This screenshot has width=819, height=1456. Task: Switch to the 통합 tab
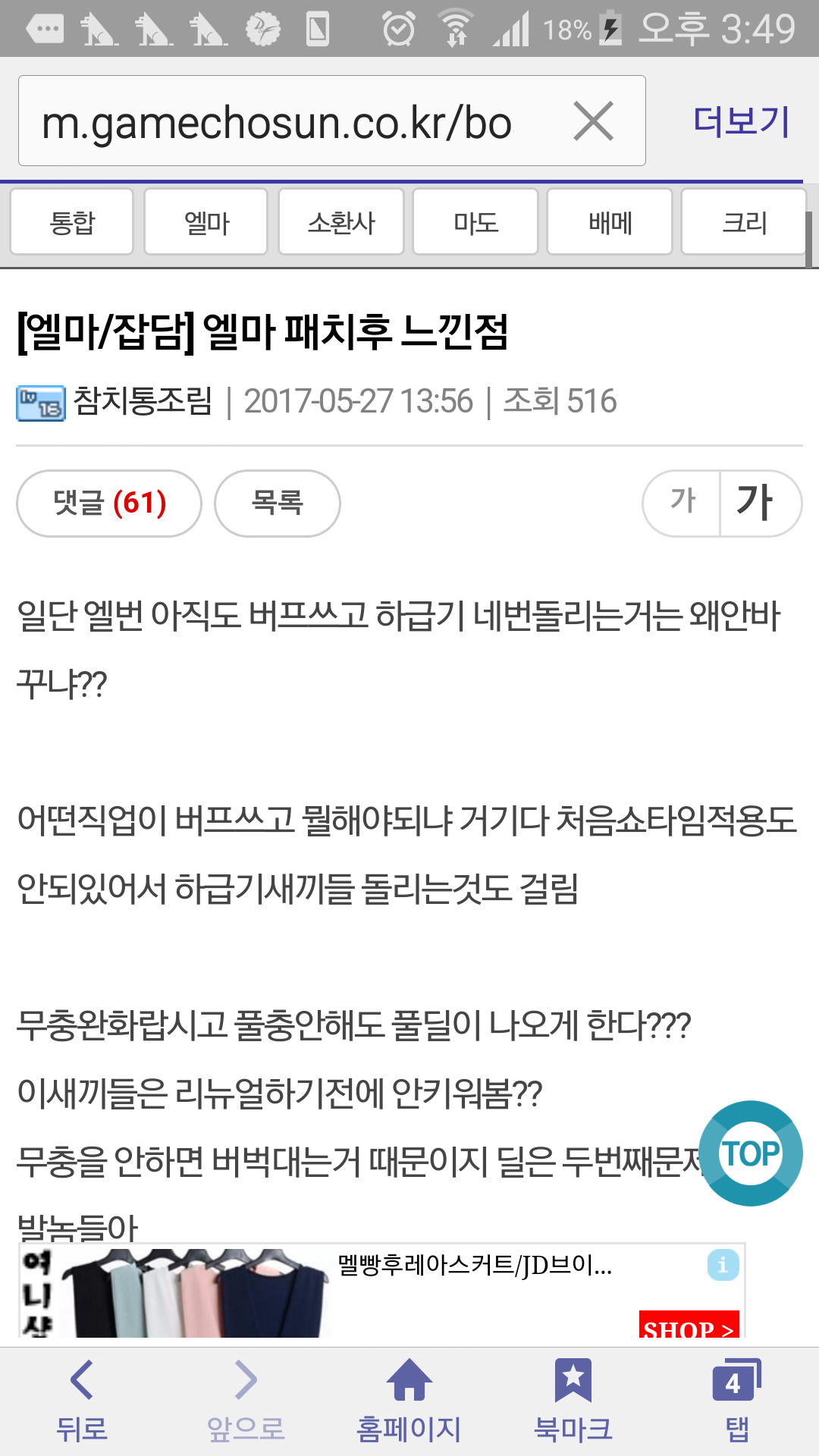click(72, 222)
